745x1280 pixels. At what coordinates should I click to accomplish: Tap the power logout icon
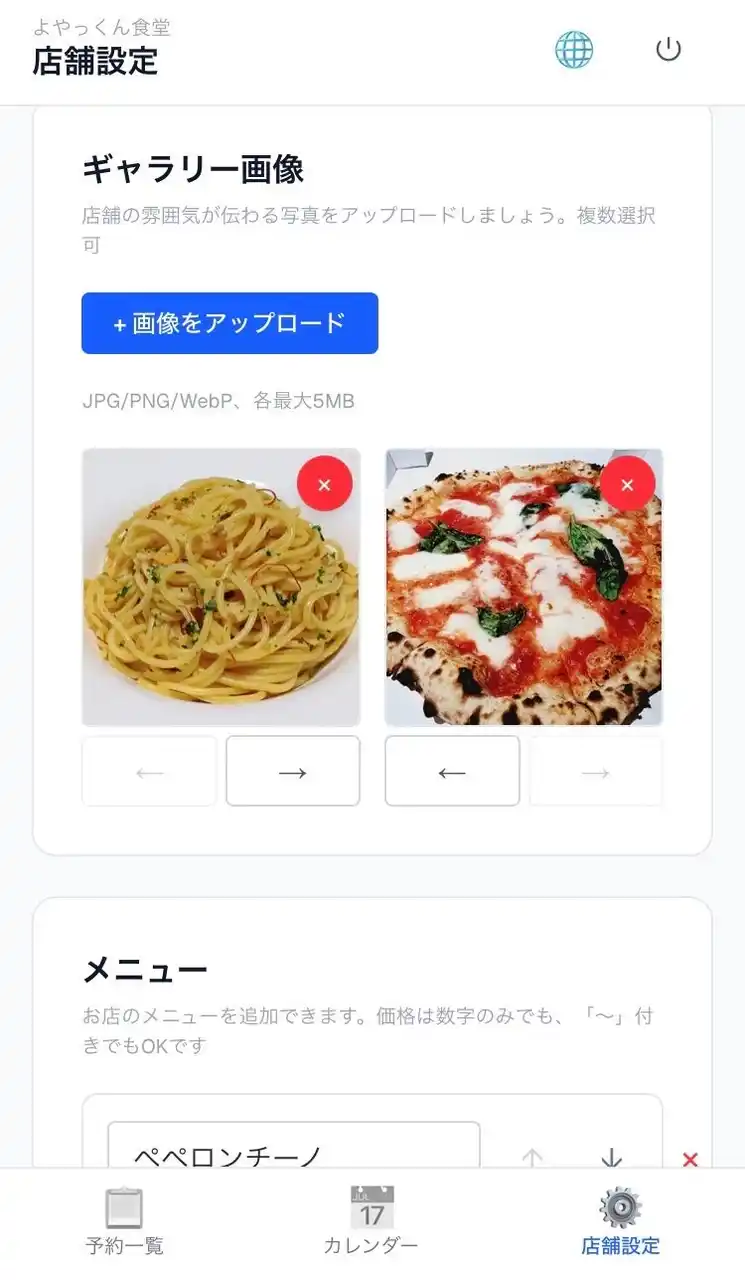668,49
